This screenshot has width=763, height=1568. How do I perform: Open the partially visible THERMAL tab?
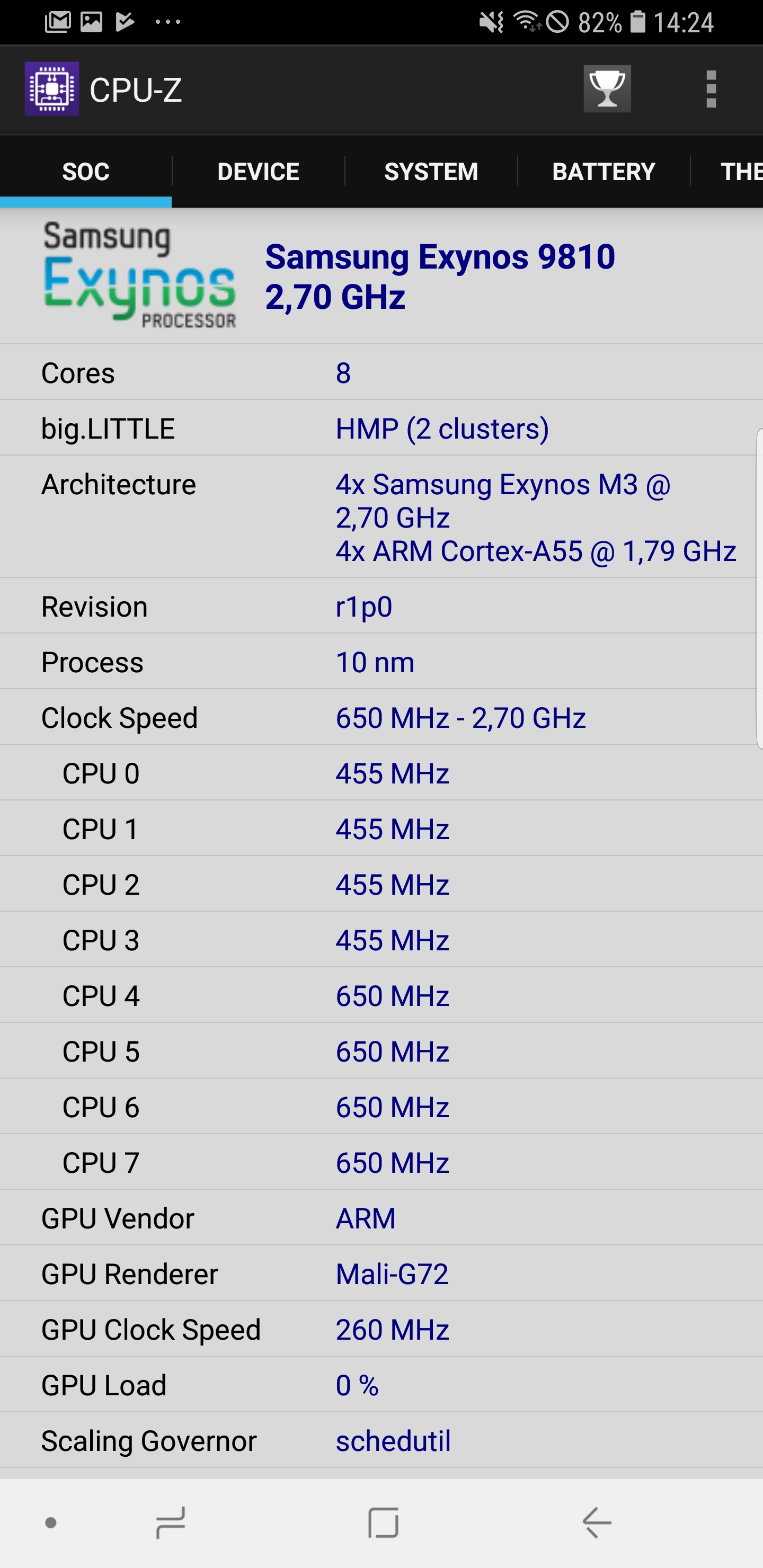click(727, 172)
